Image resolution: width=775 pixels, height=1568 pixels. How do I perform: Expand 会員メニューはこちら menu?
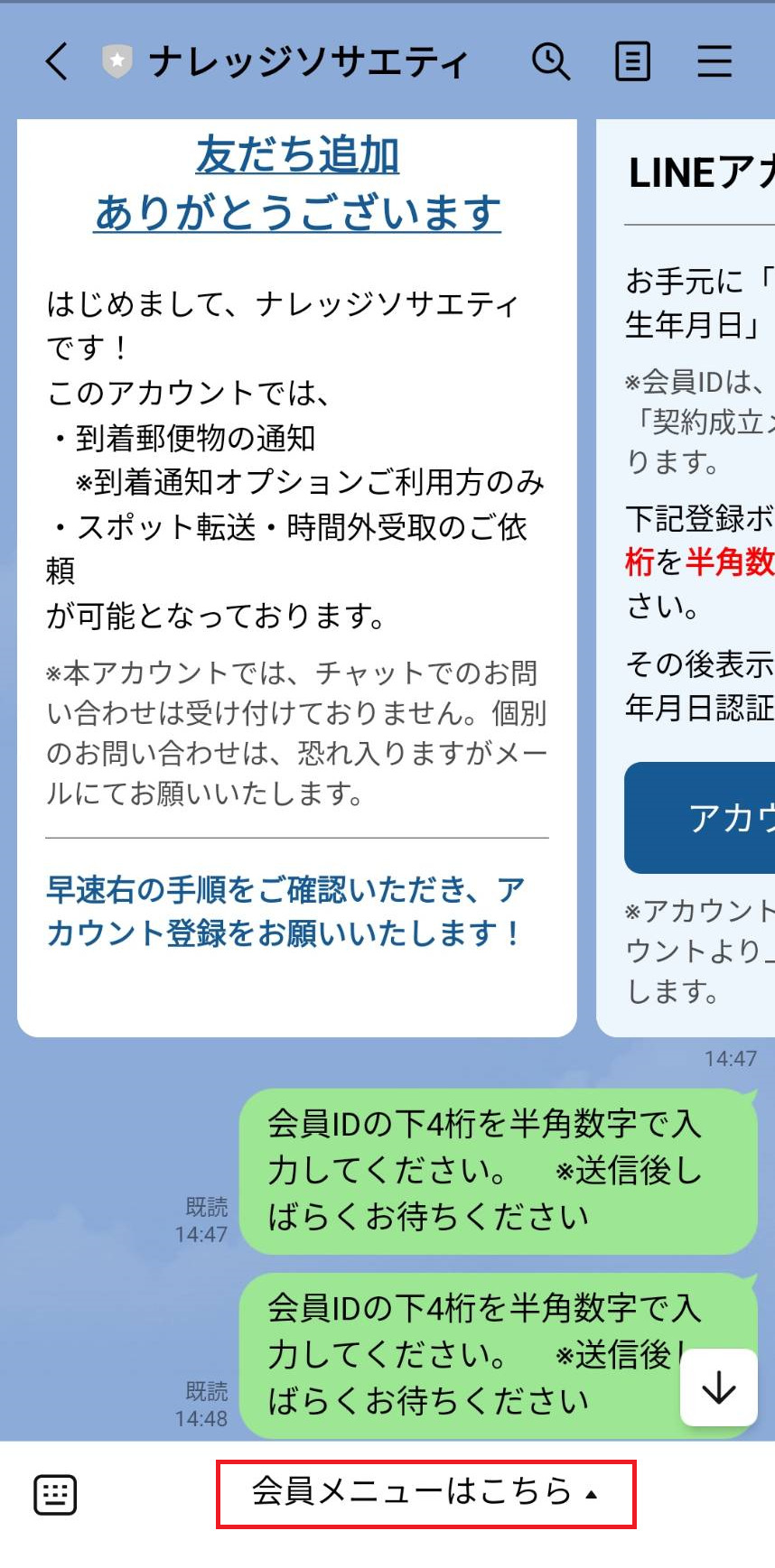click(x=425, y=1493)
